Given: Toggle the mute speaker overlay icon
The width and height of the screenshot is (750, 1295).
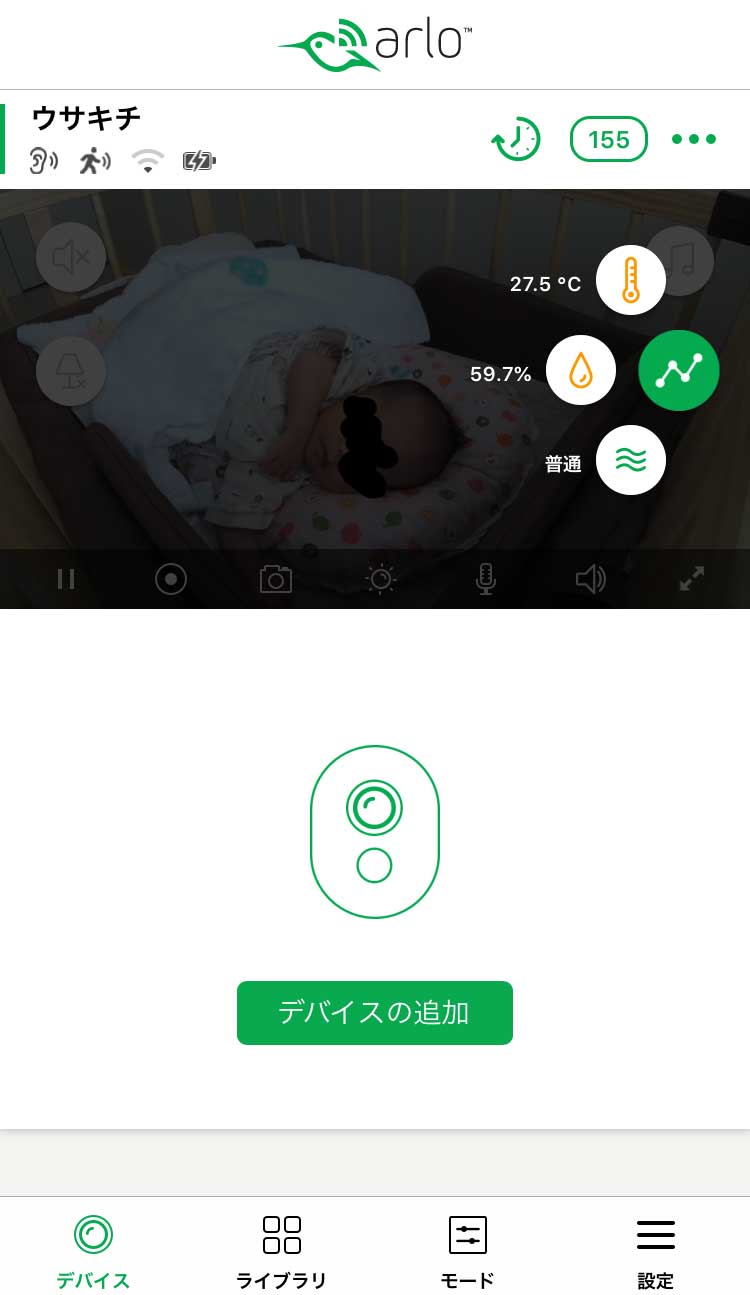Looking at the screenshot, I should (71, 258).
